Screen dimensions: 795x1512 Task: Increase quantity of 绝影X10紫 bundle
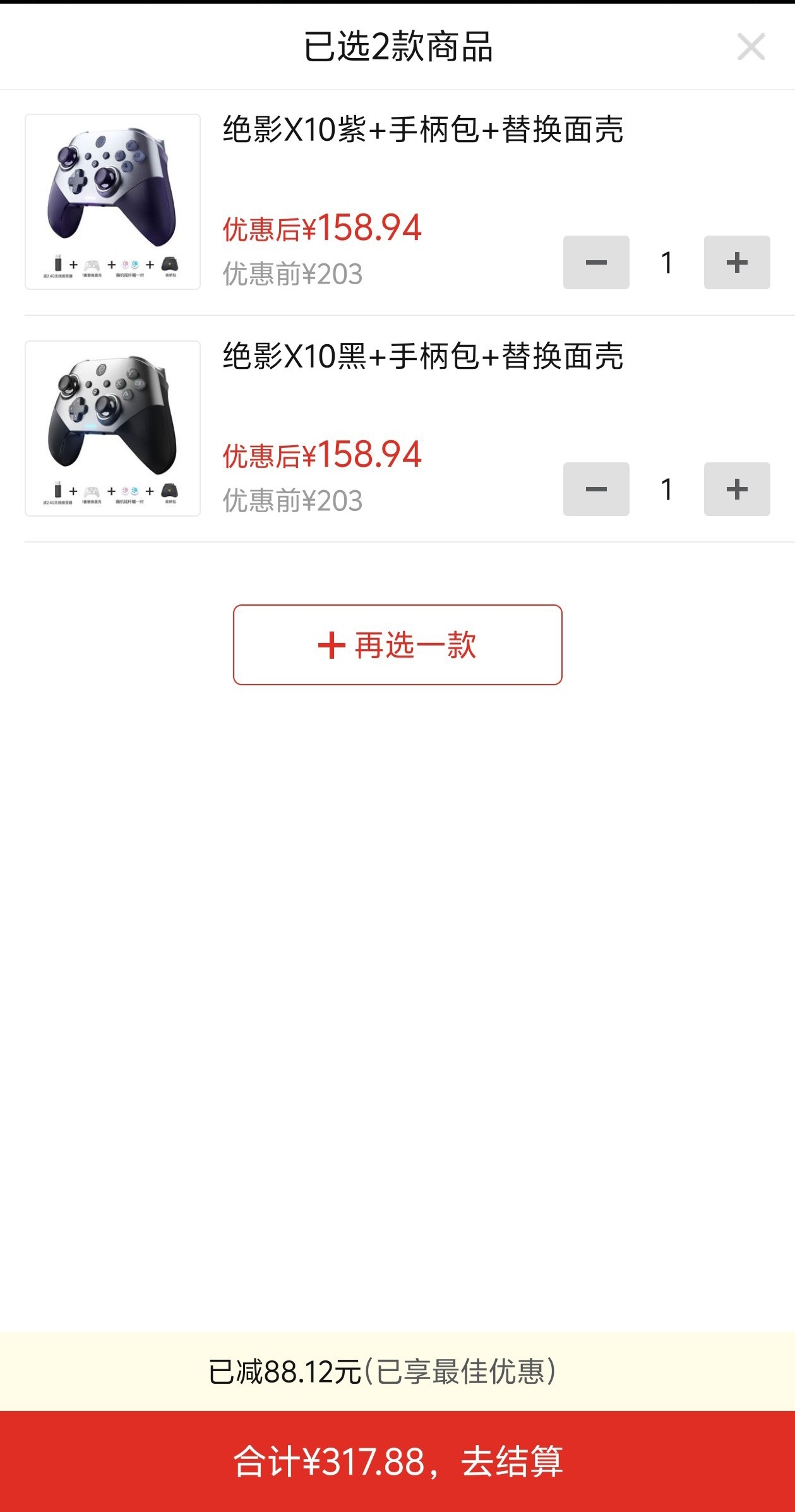tap(736, 262)
